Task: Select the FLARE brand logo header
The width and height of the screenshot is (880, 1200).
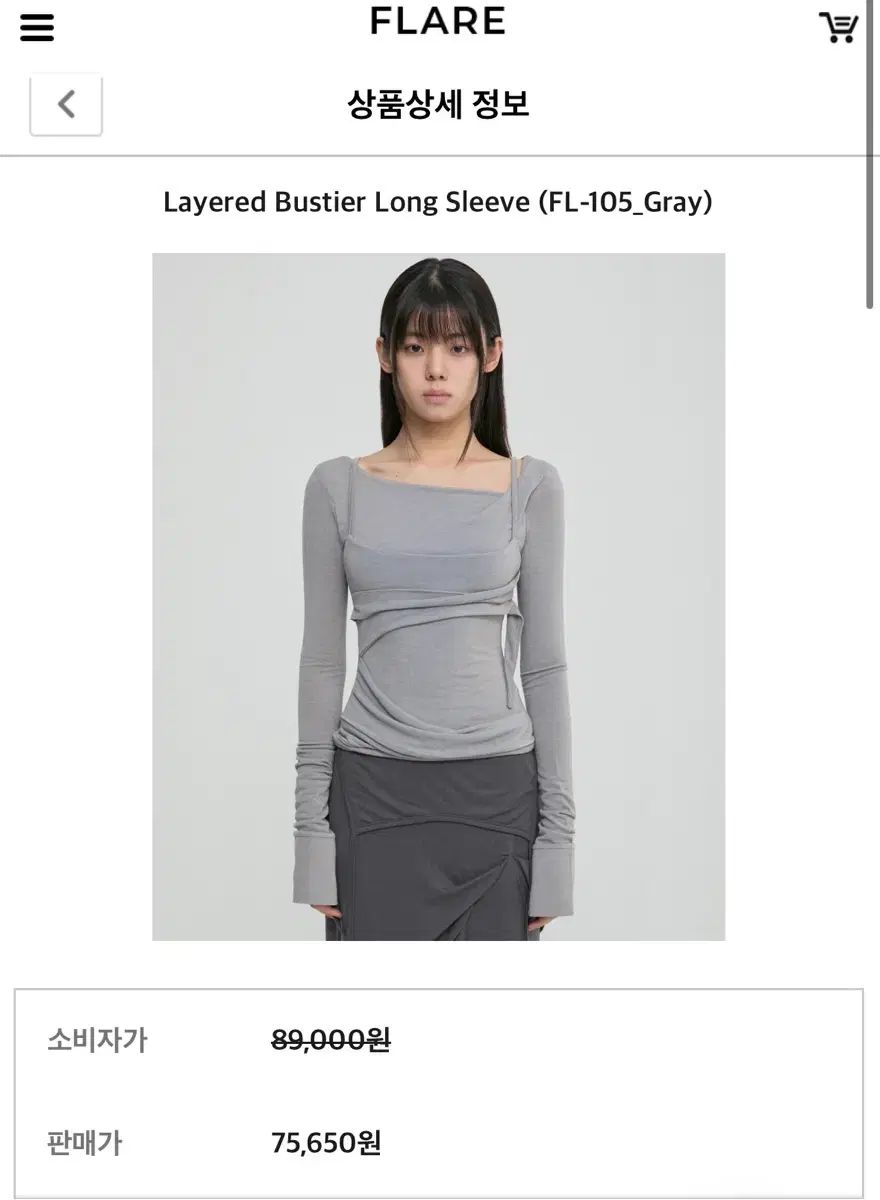Action: [439, 21]
